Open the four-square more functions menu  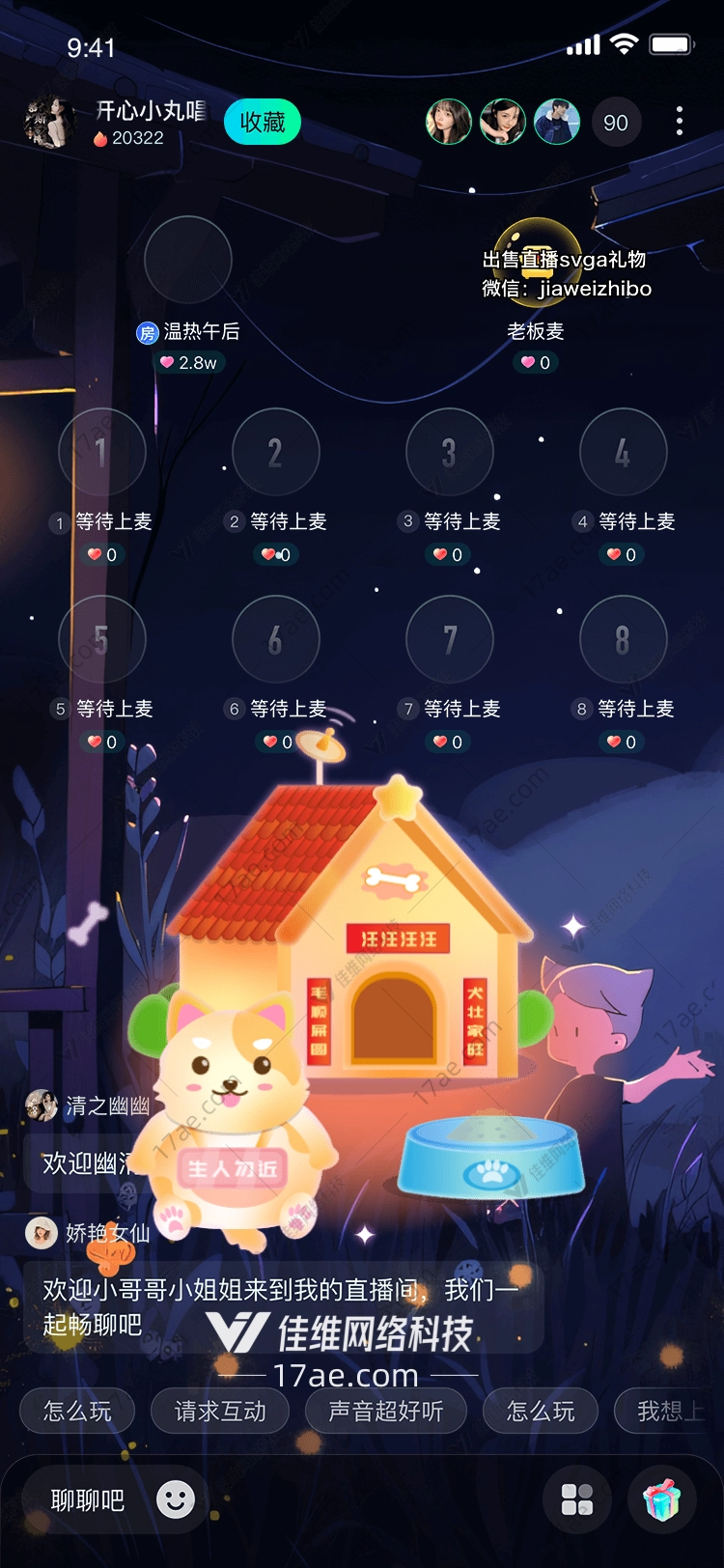(x=577, y=1500)
